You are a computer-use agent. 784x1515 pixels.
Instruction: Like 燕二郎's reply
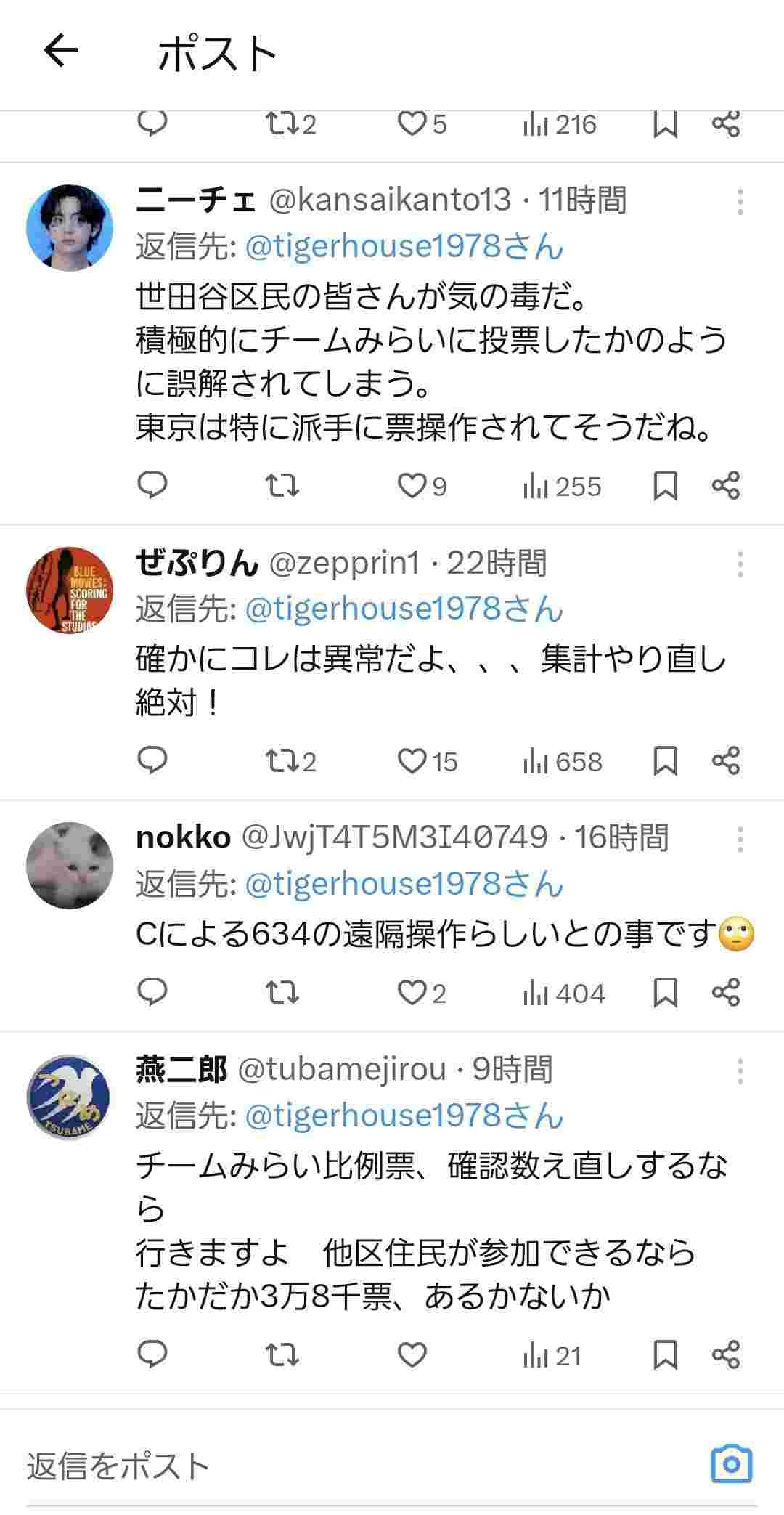pyautogui.click(x=412, y=1354)
